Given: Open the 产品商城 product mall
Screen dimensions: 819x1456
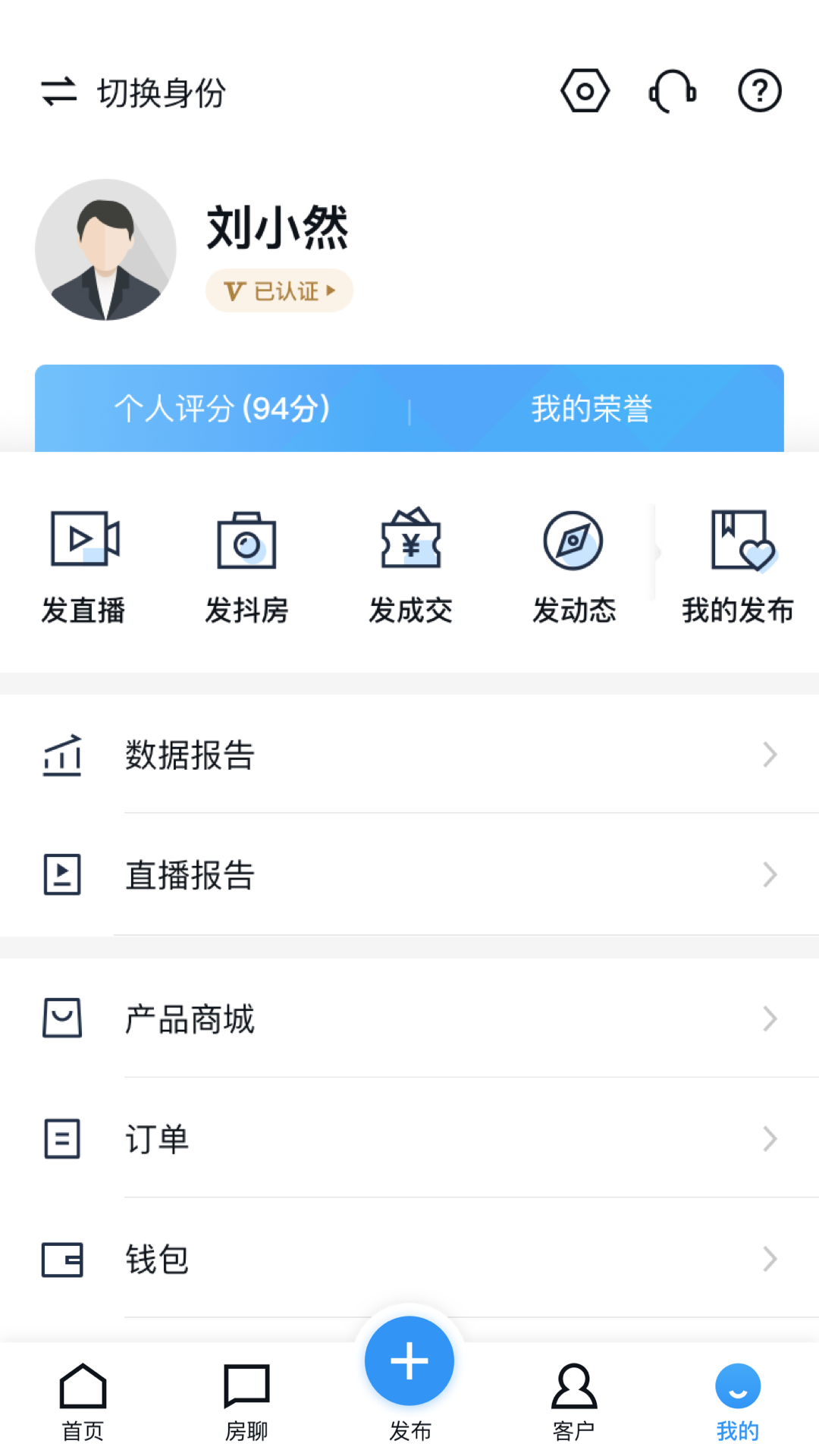Looking at the screenshot, I should click(x=409, y=1018).
